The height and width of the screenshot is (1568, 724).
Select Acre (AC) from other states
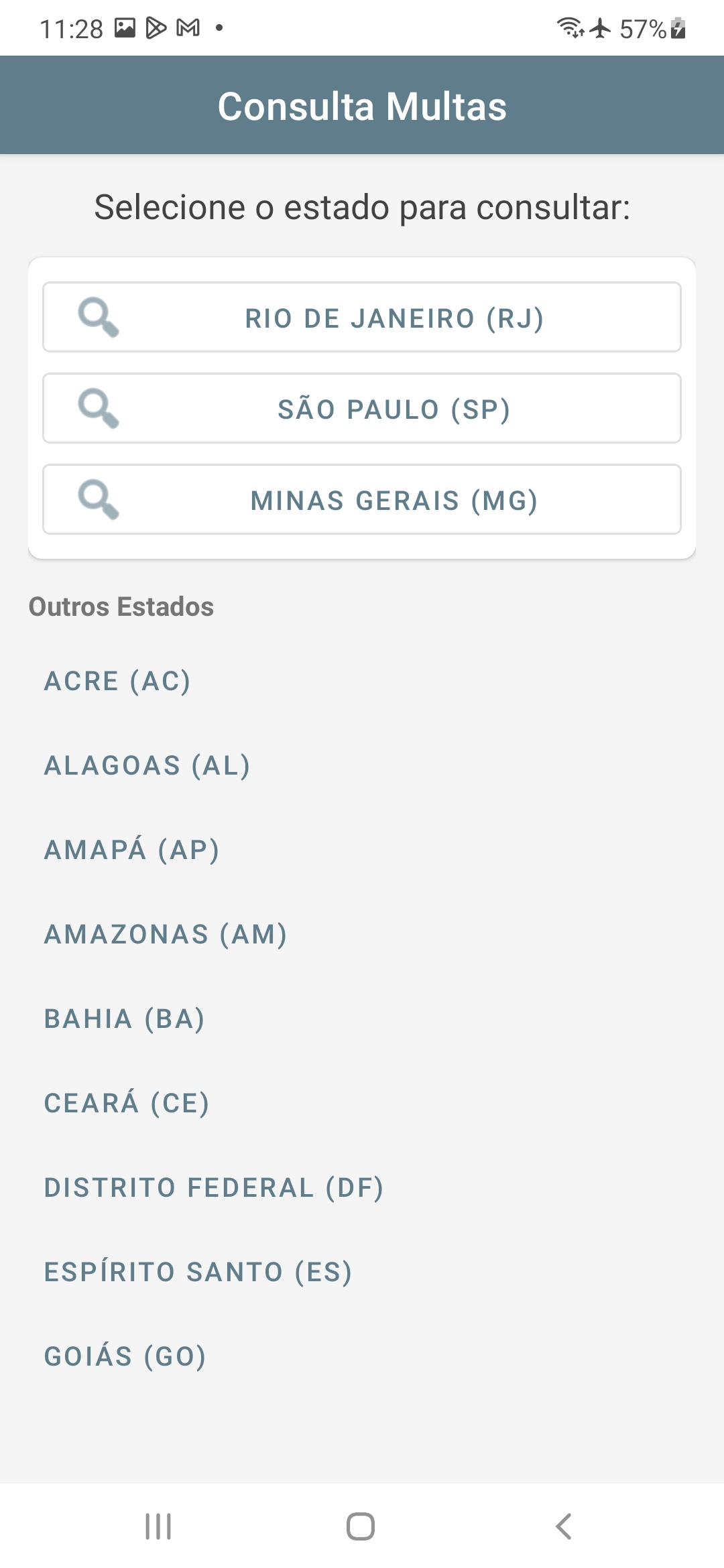click(x=118, y=681)
